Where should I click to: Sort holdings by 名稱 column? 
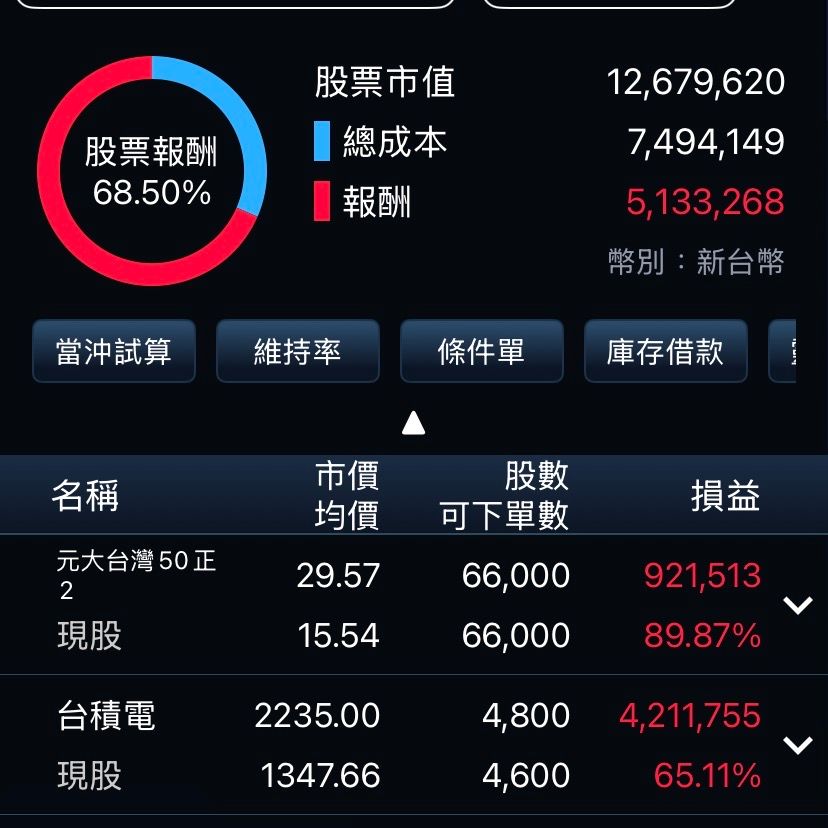coord(85,496)
